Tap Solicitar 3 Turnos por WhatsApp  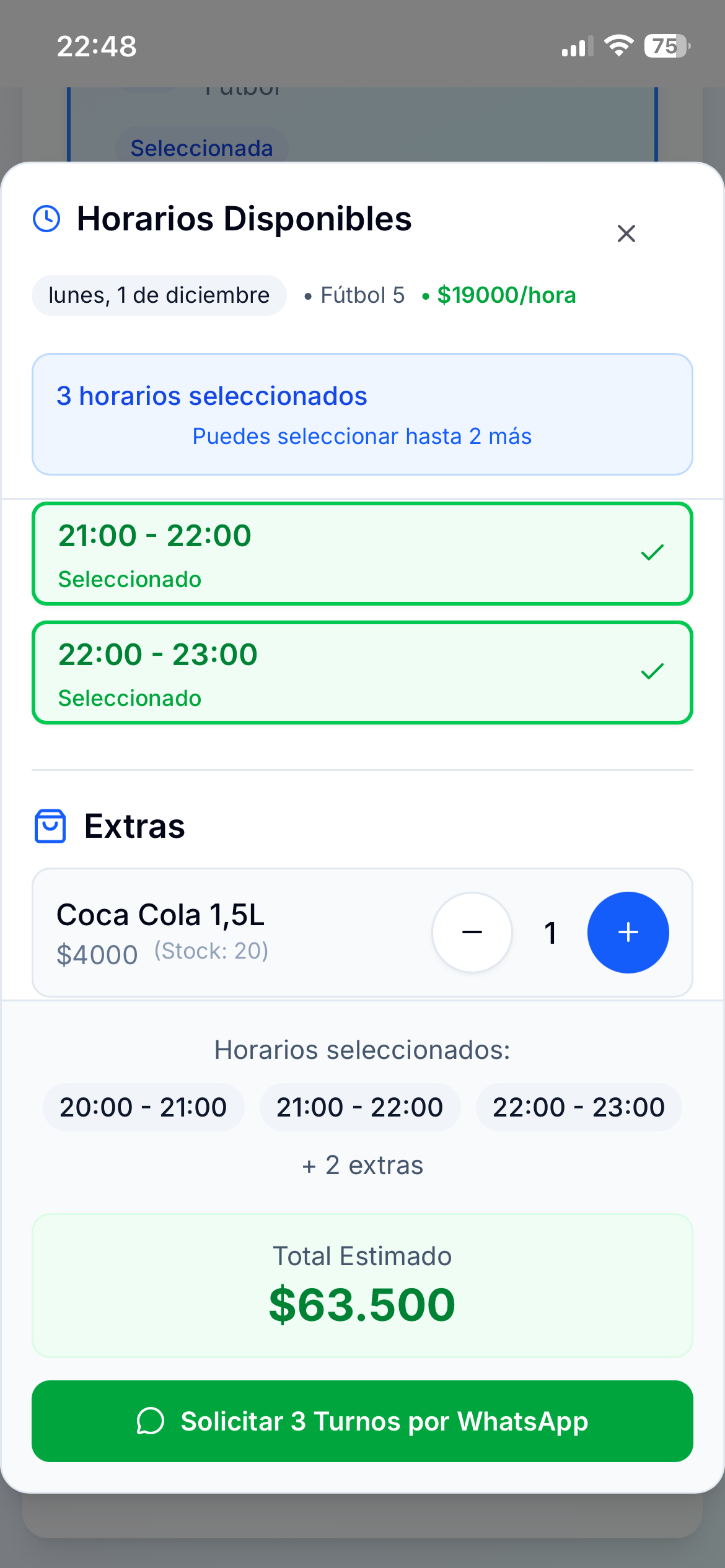pyautogui.click(x=362, y=1421)
